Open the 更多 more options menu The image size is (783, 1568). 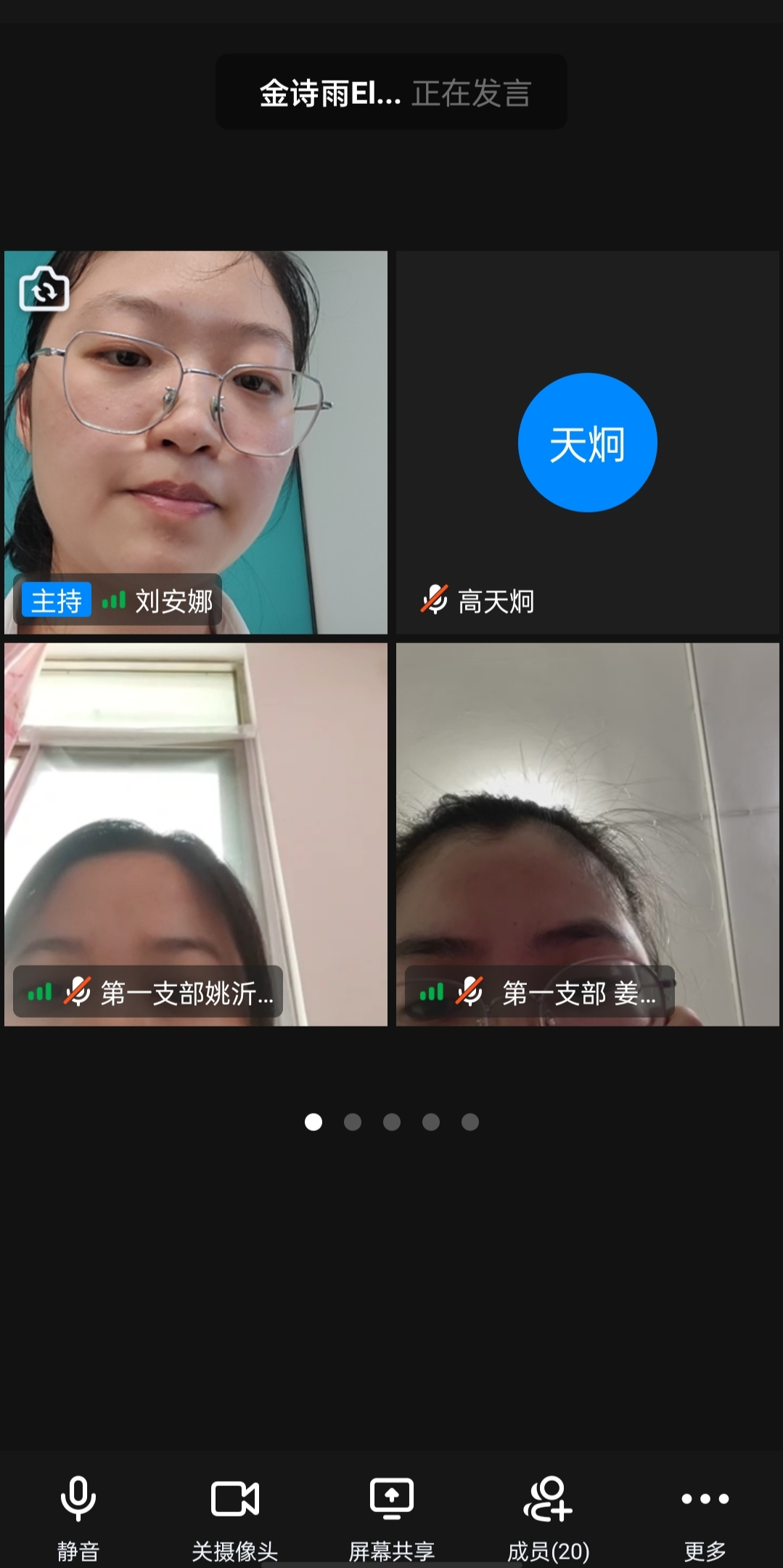coord(705,1514)
